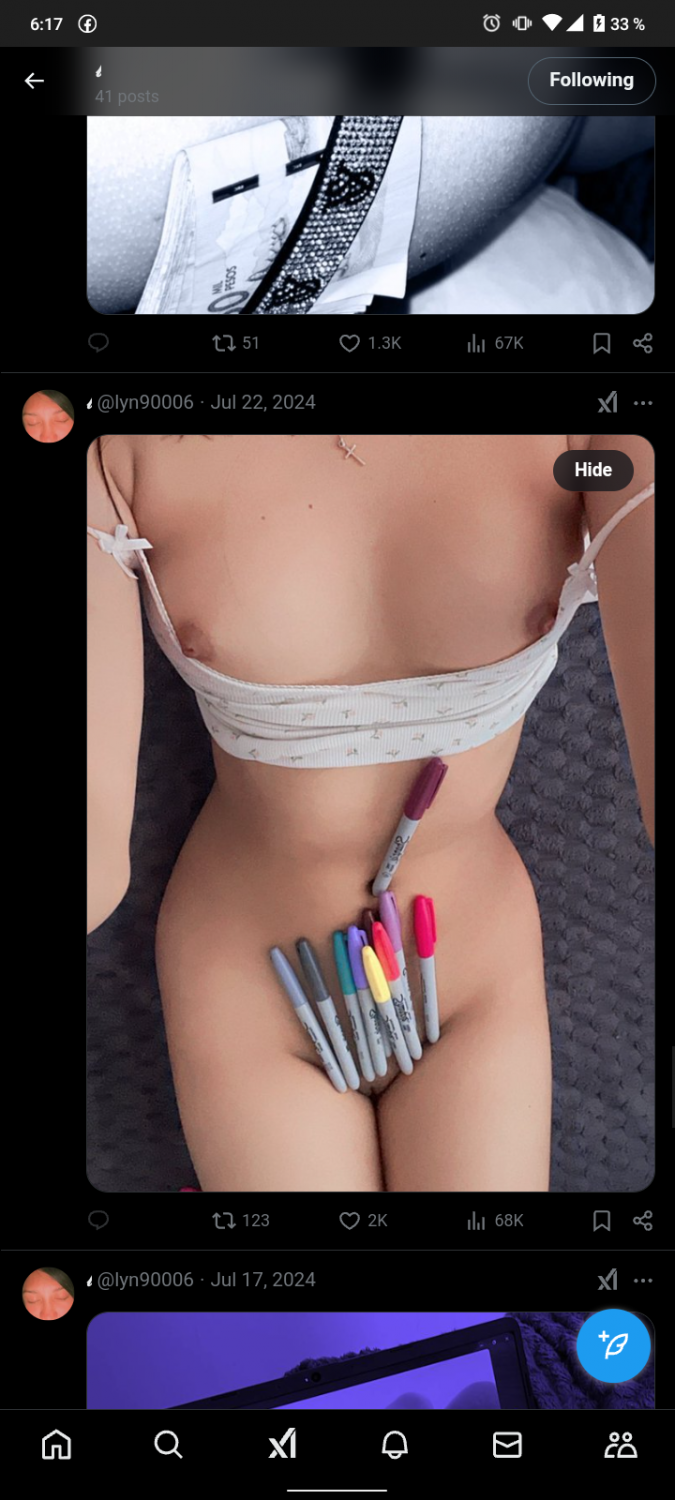Switch to the Home tab
Image resolution: width=675 pixels, height=1500 pixels.
pos(56,1445)
